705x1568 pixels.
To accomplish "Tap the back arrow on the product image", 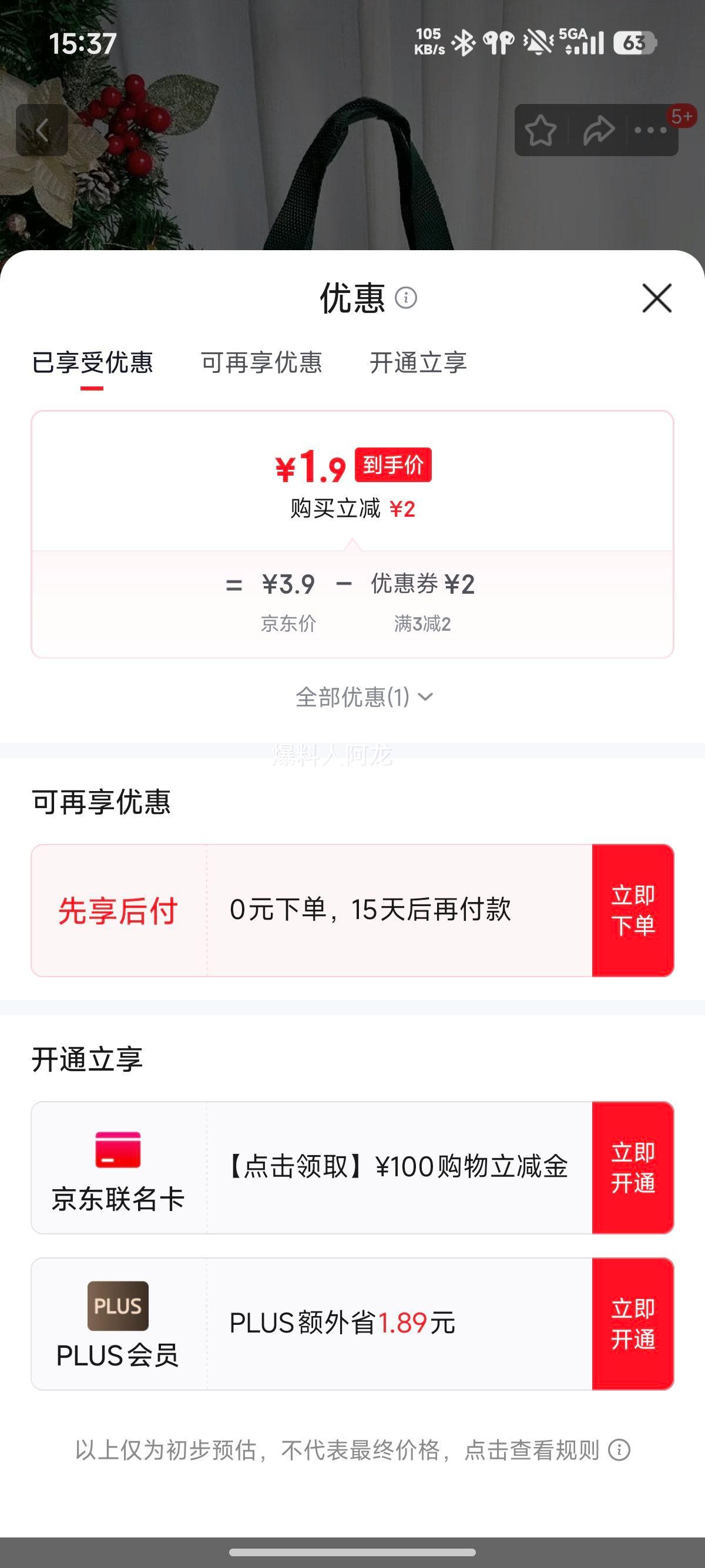I will pyautogui.click(x=41, y=130).
